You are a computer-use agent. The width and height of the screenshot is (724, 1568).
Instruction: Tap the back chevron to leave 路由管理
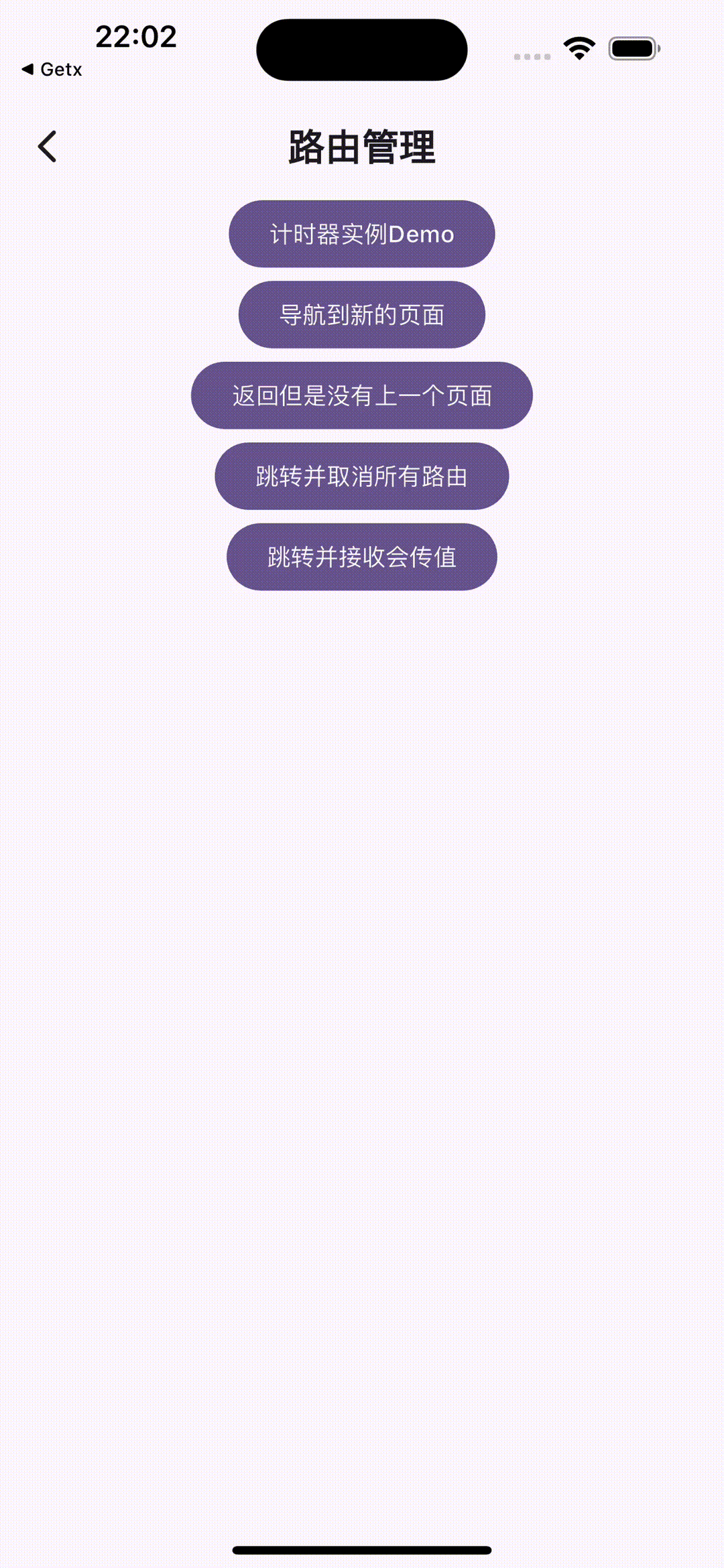coord(48,145)
